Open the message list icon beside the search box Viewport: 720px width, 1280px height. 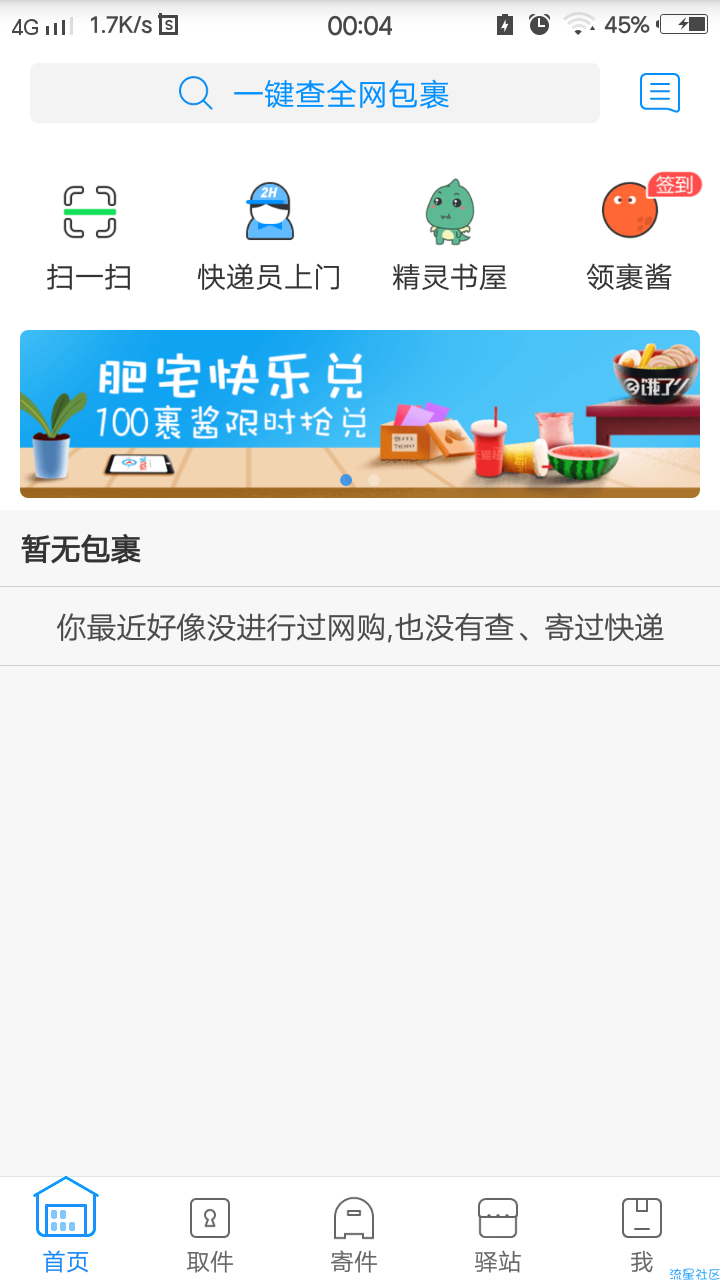tap(659, 93)
